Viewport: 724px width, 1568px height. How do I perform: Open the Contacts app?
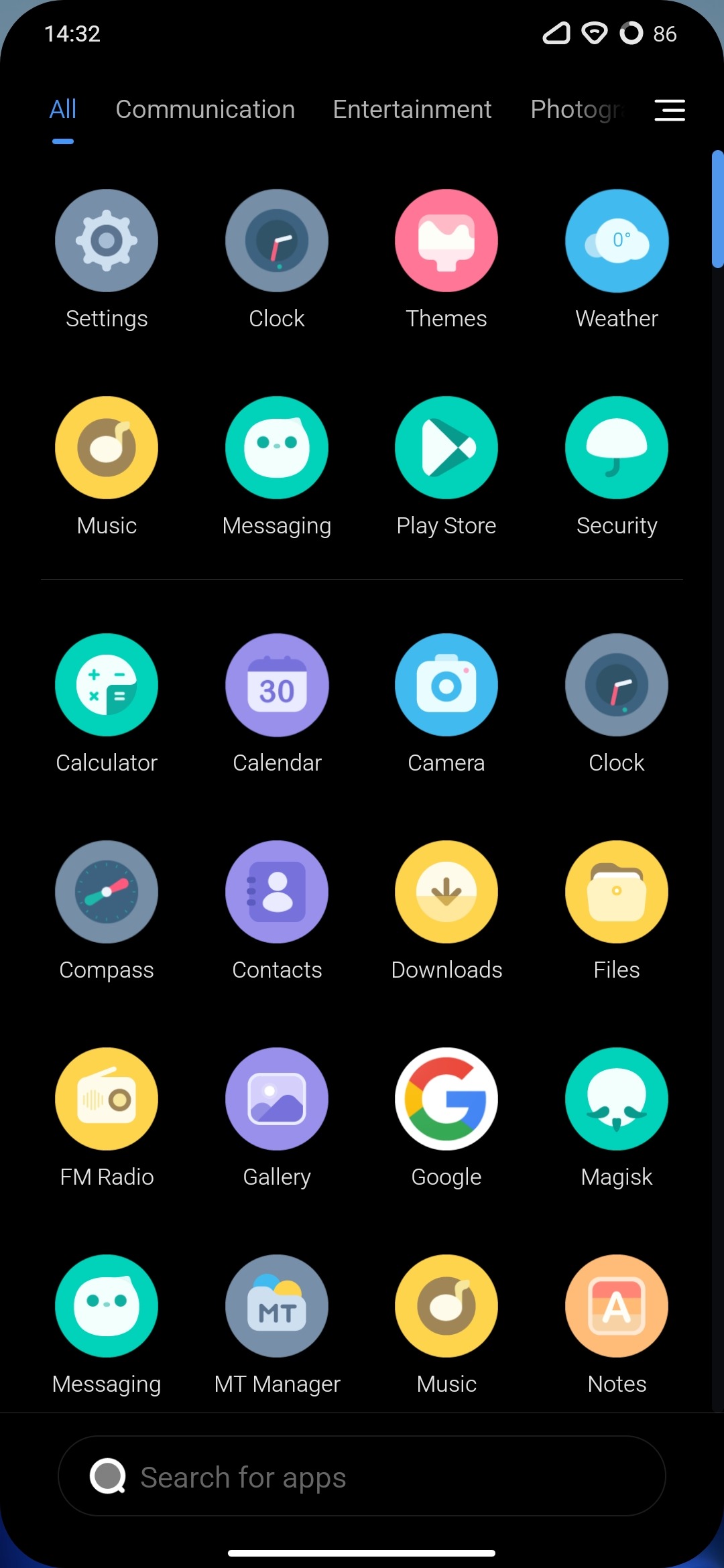(277, 892)
